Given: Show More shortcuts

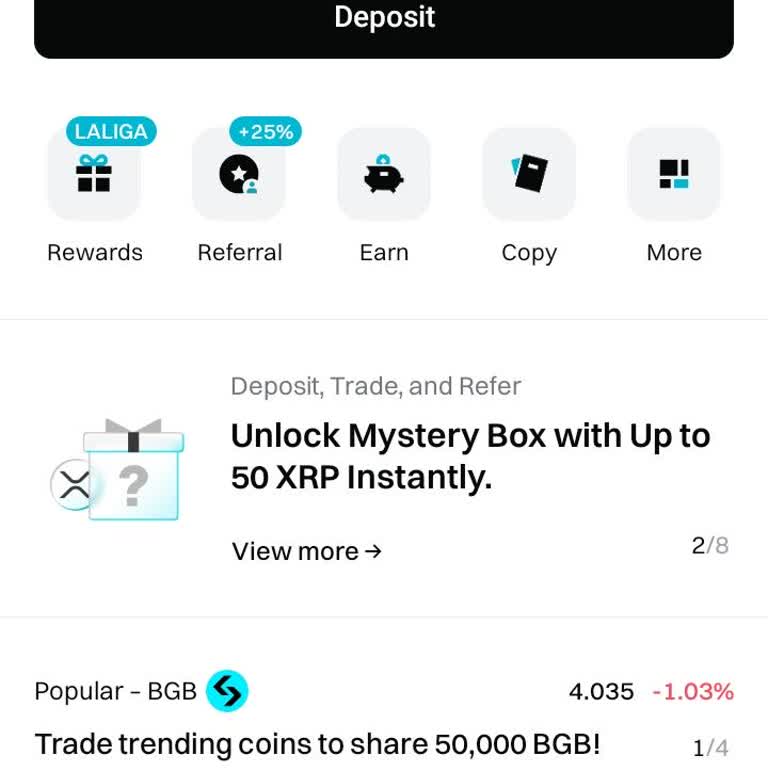Looking at the screenshot, I should (x=674, y=175).
